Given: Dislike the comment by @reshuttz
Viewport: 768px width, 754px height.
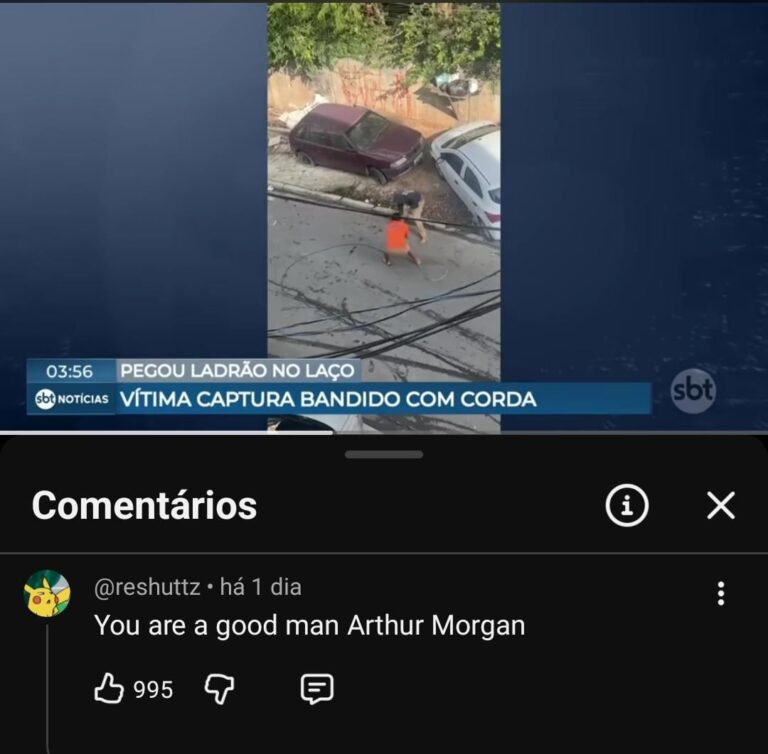Looking at the screenshot, I should pyautogui.click(x=218, y=688).
